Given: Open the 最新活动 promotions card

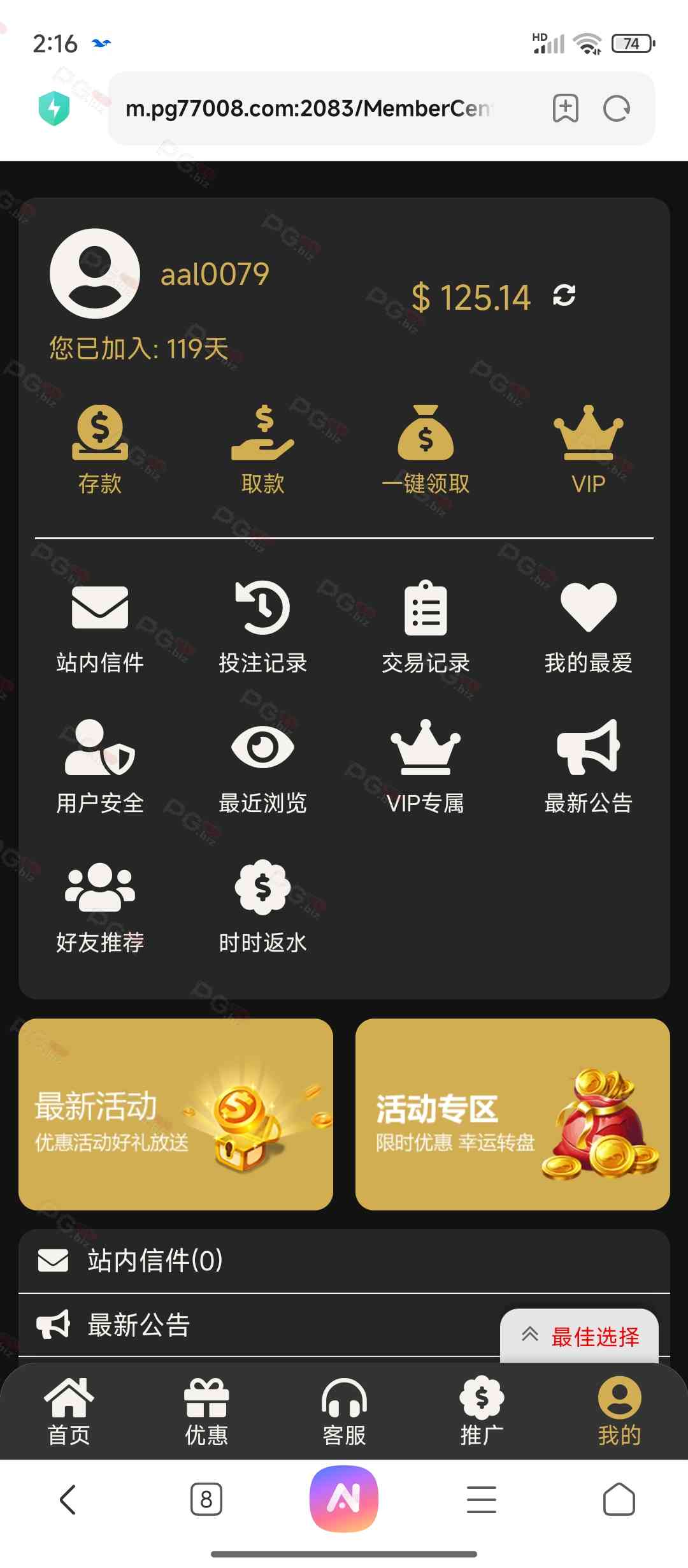Looking at the screenshot, I should click(x=176, y=1114).
